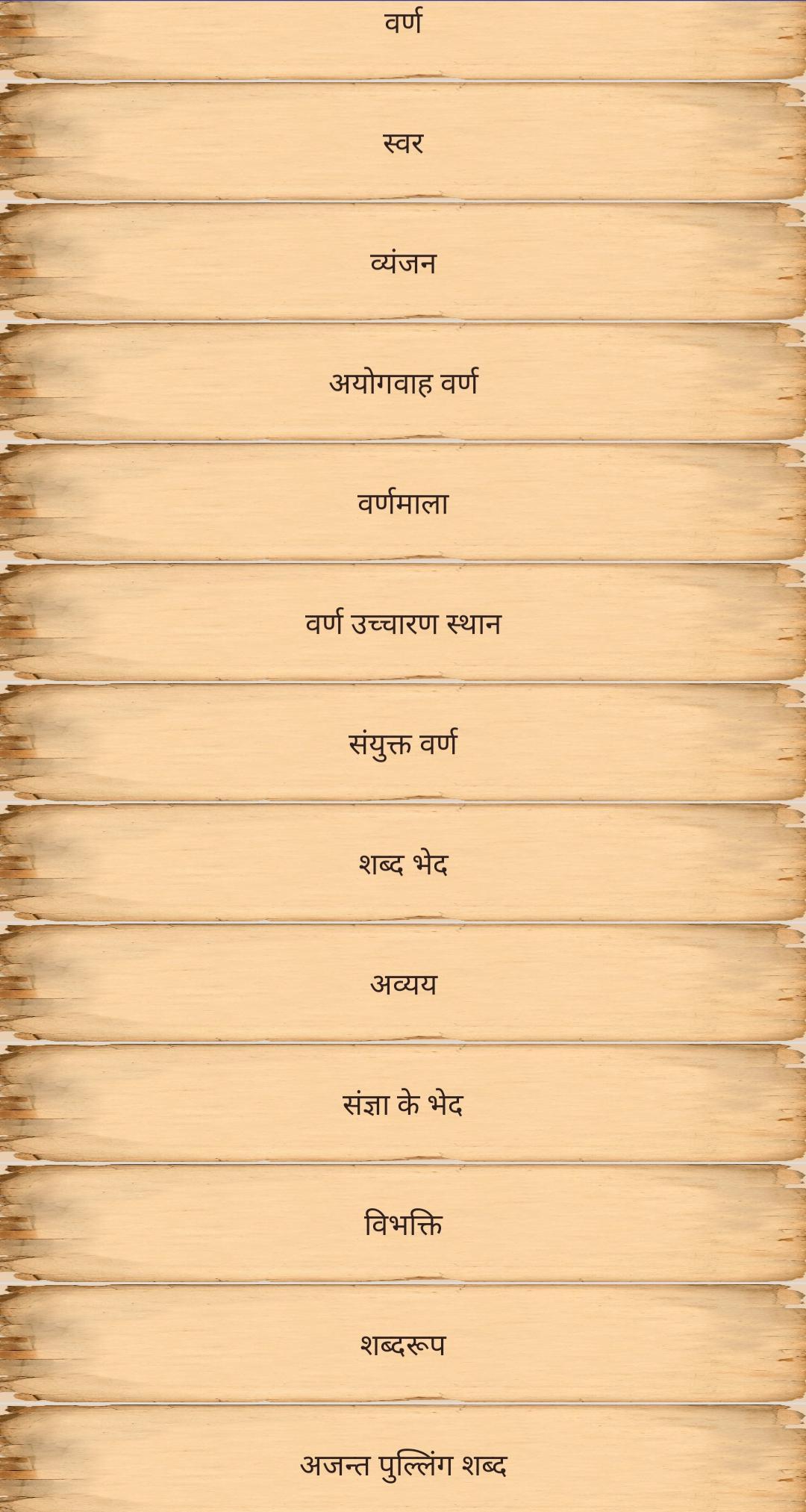Open the pronunciation places topic
The width and height of the screenshot is (806, 1512).
coord(403,623)
